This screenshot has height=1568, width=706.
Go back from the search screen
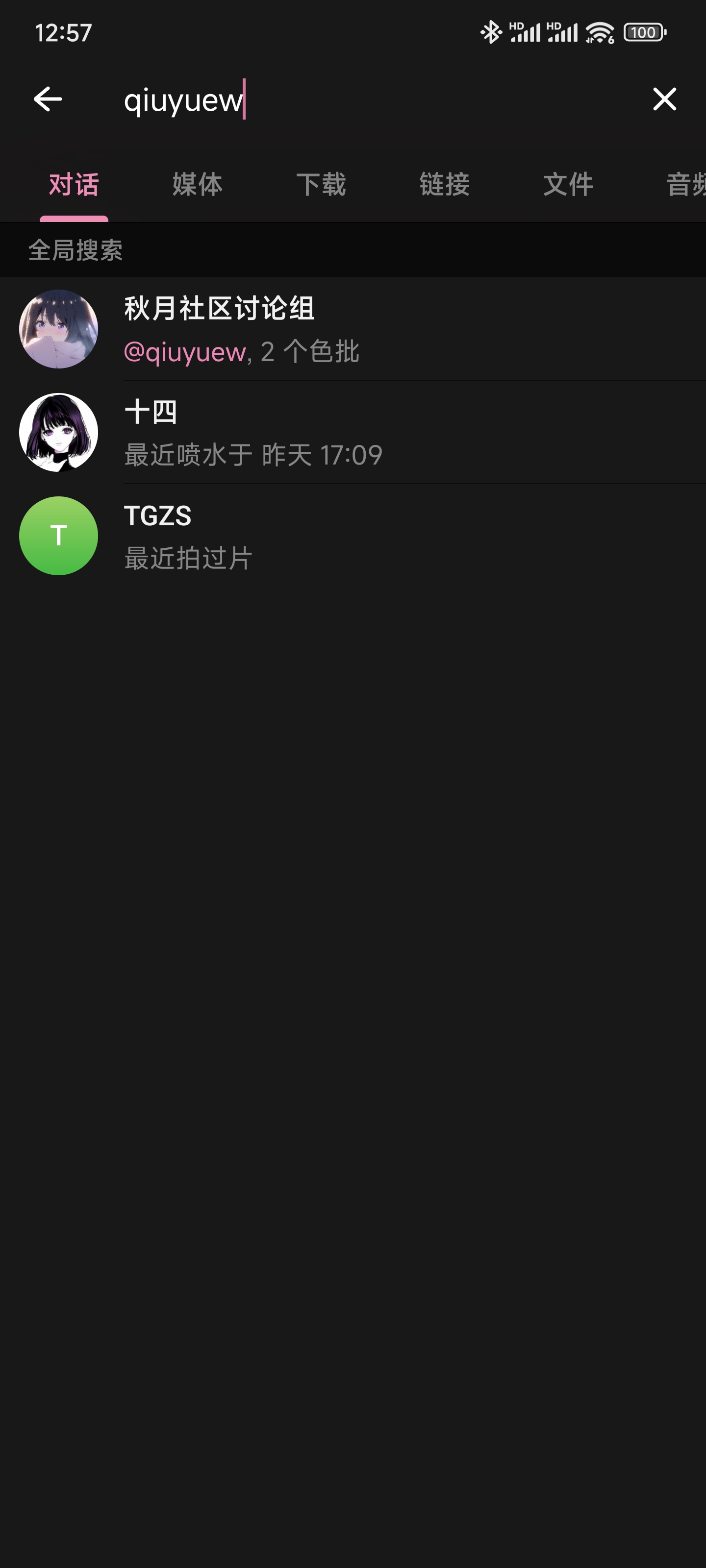click(48, 99)
